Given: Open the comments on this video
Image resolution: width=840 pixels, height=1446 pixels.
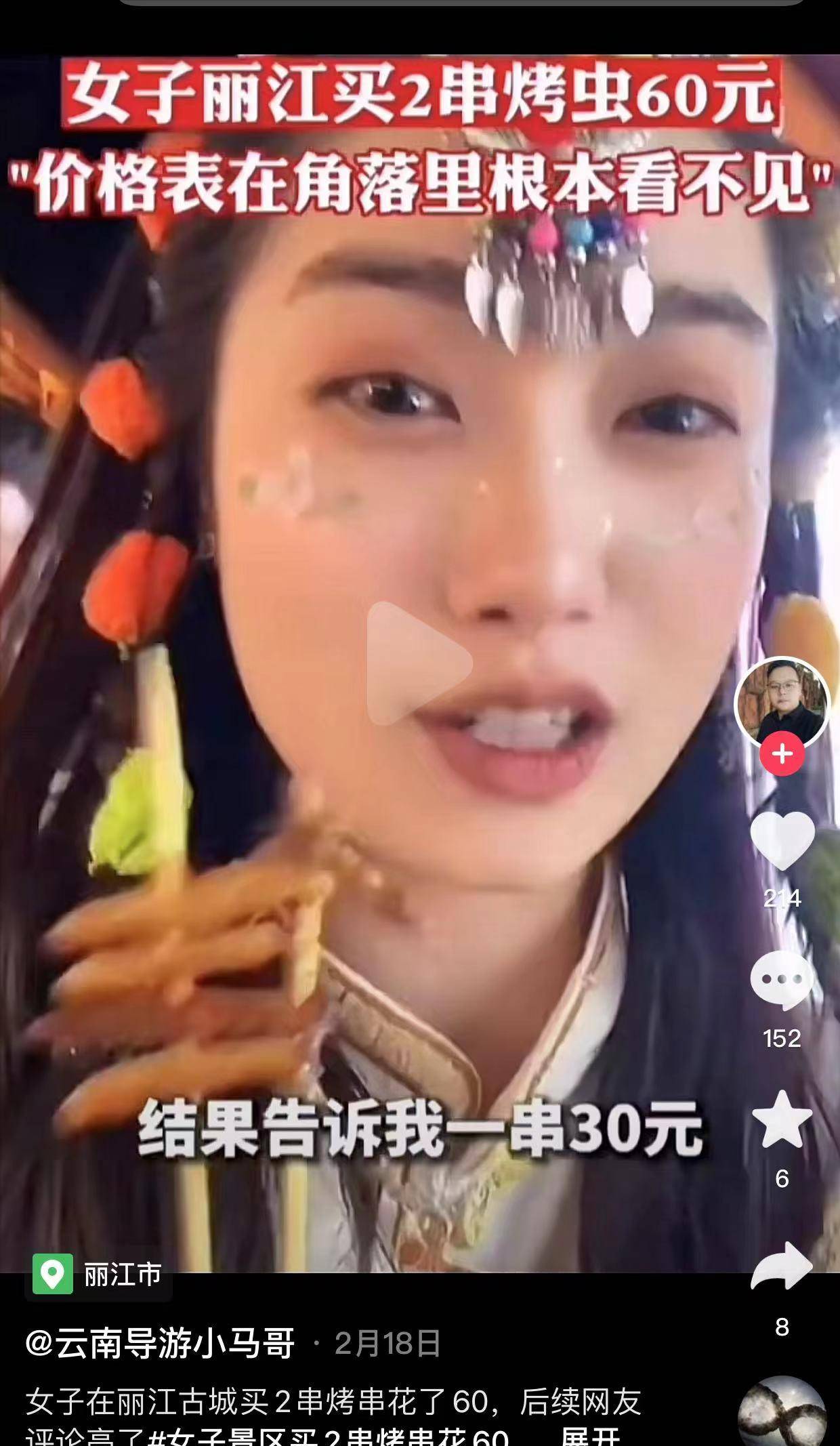Looking at the screenshot, I should coord(782,980).
